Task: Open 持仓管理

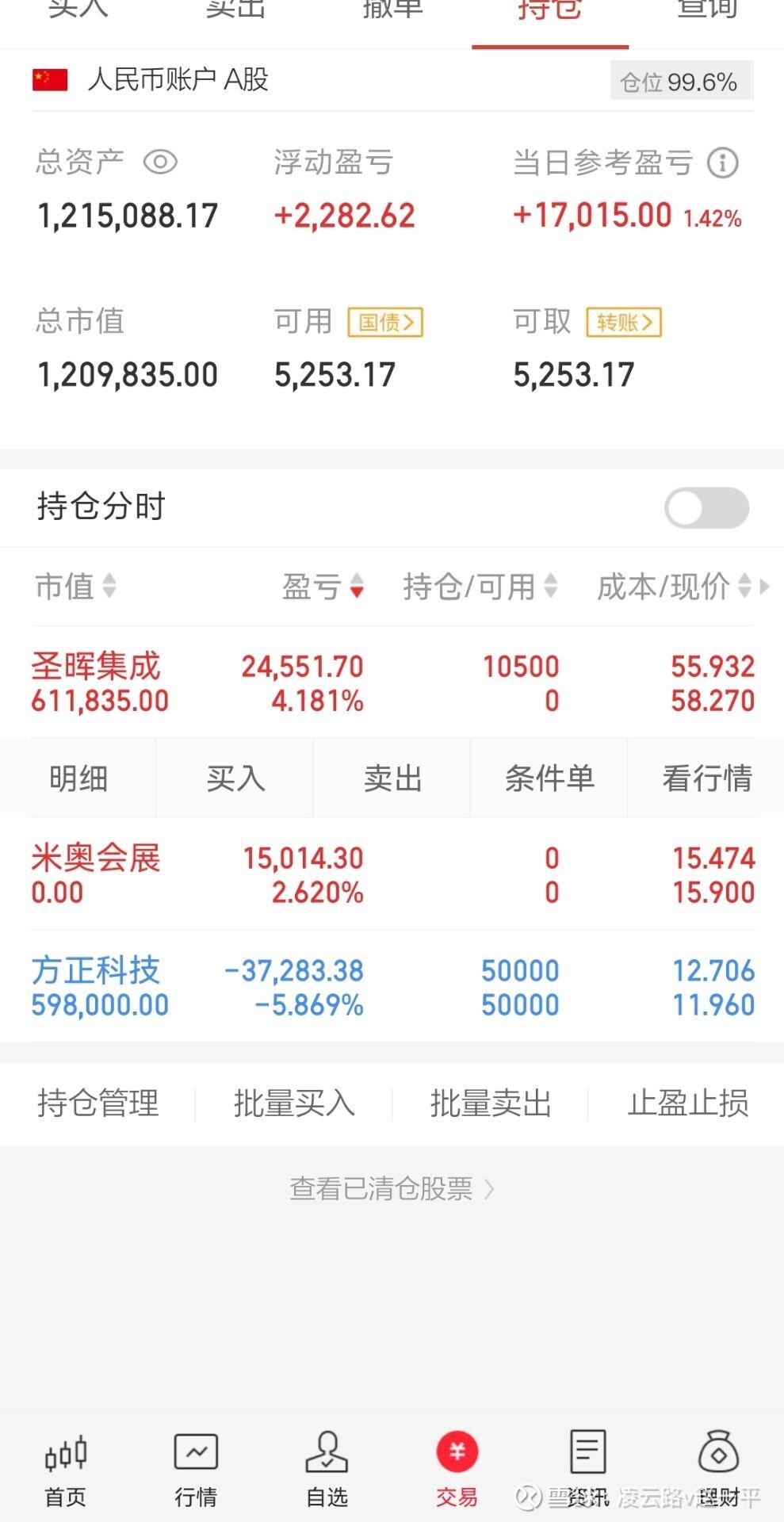Action: [x=98, y=1103]
